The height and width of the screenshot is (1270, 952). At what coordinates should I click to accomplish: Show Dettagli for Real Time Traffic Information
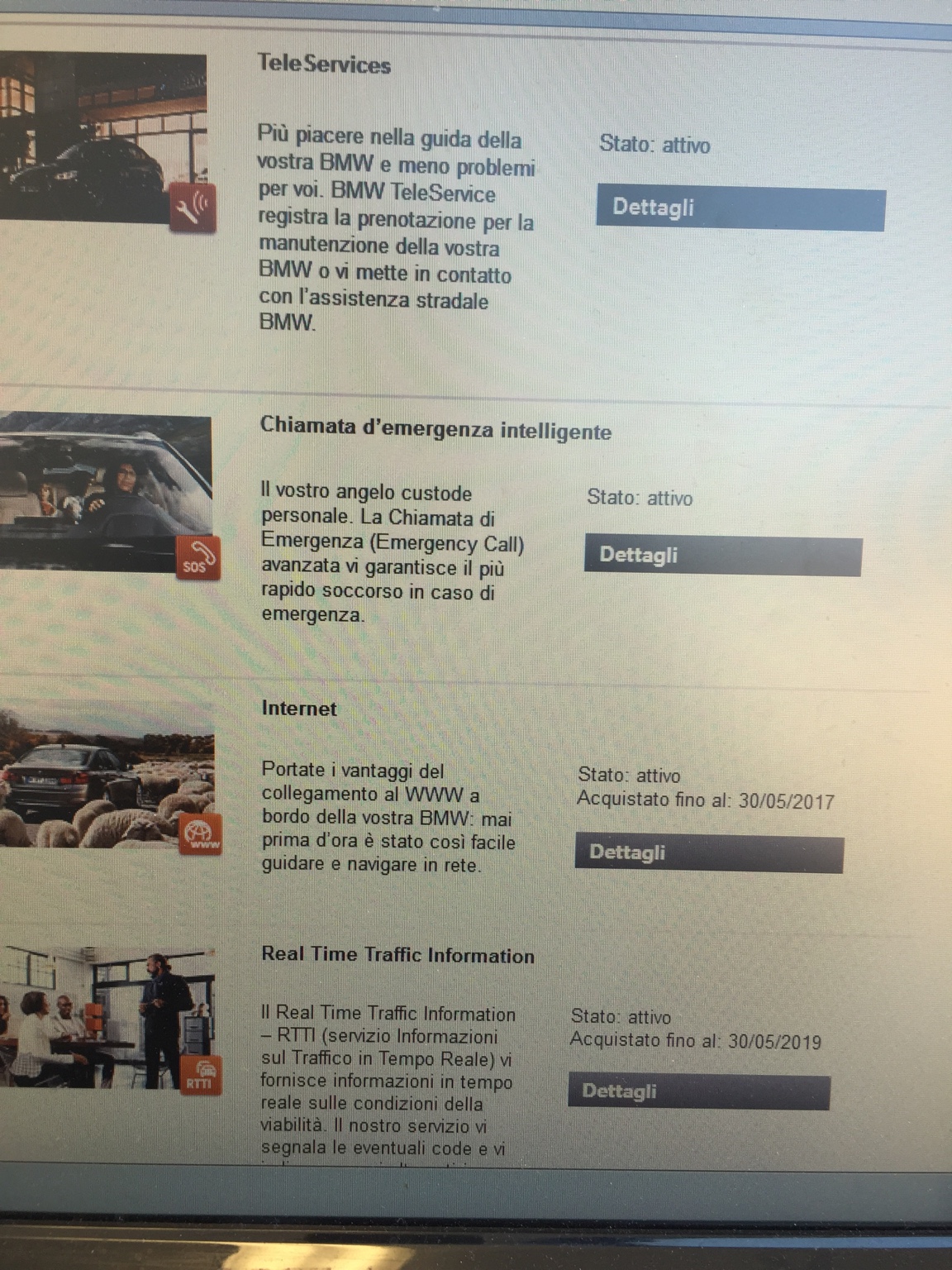tap(699, 1091)
